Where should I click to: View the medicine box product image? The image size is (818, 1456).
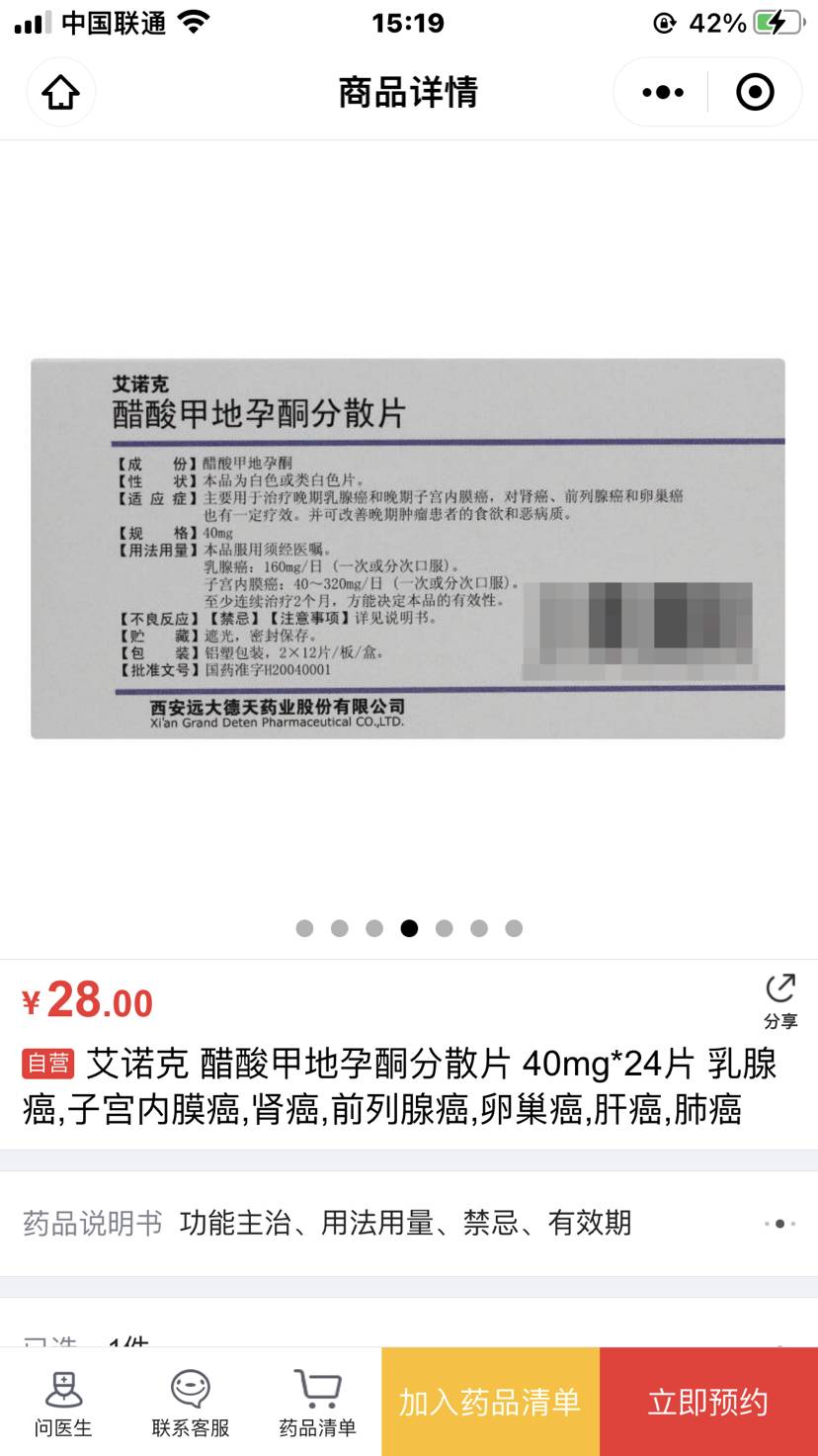[408, 549]
